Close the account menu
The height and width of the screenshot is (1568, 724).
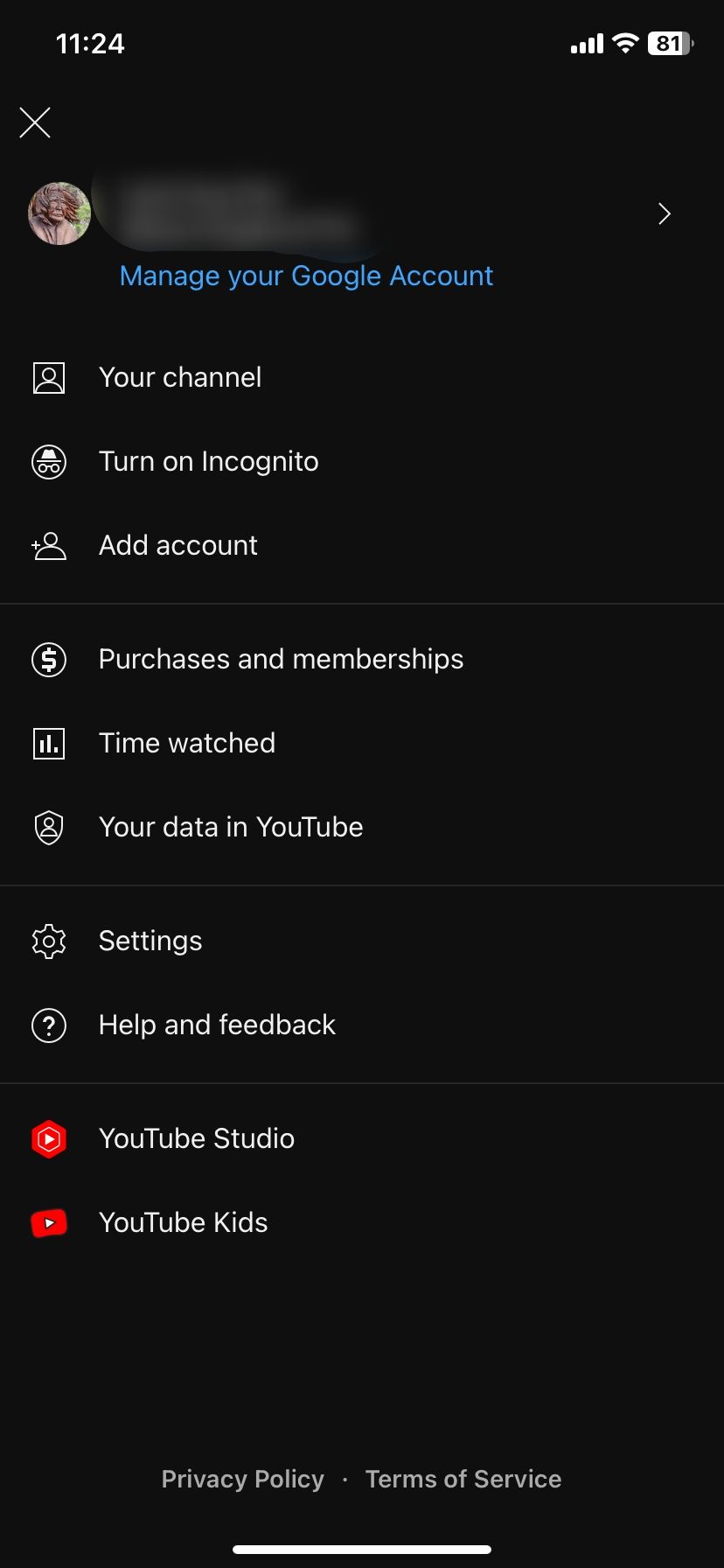(x=35, y=122)
